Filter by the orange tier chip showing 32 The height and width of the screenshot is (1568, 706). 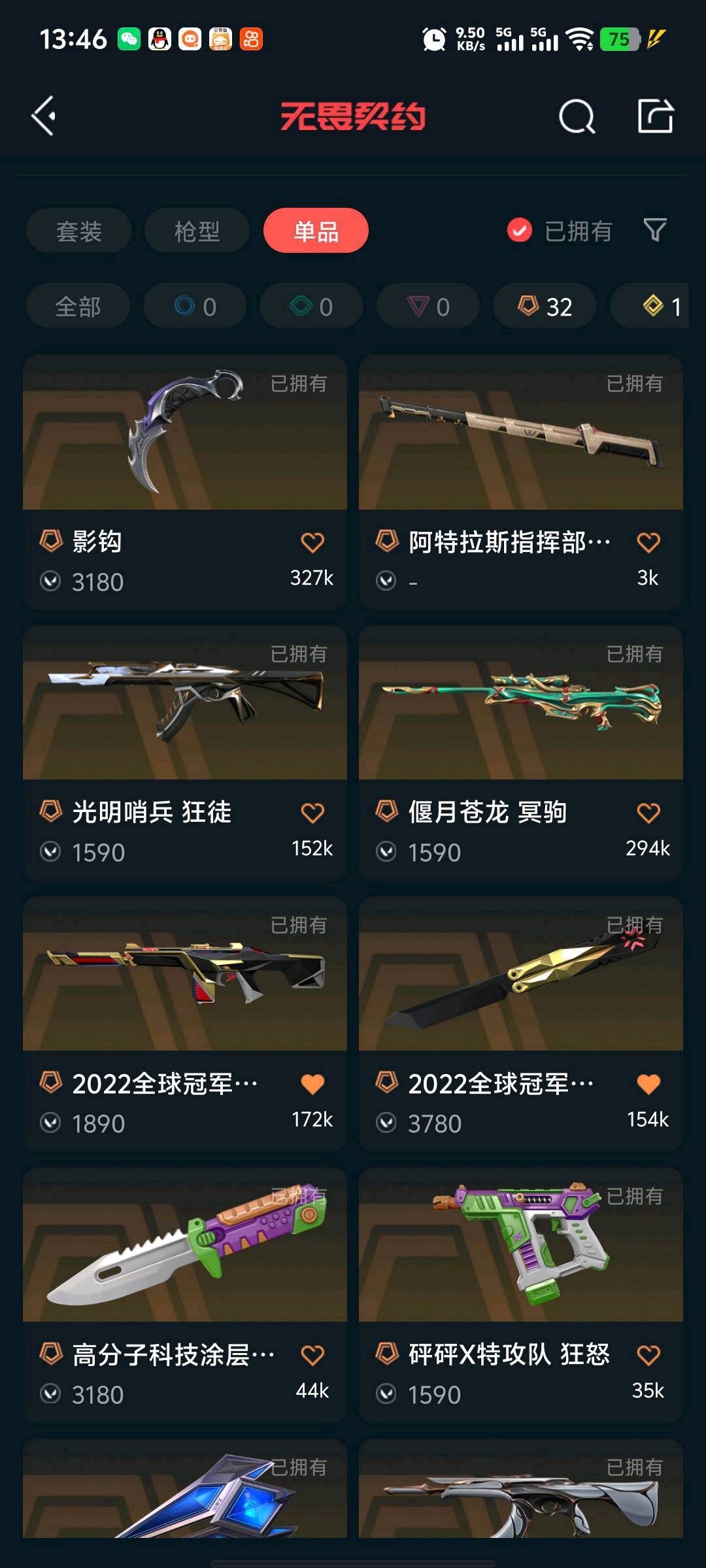click(544, 306)
